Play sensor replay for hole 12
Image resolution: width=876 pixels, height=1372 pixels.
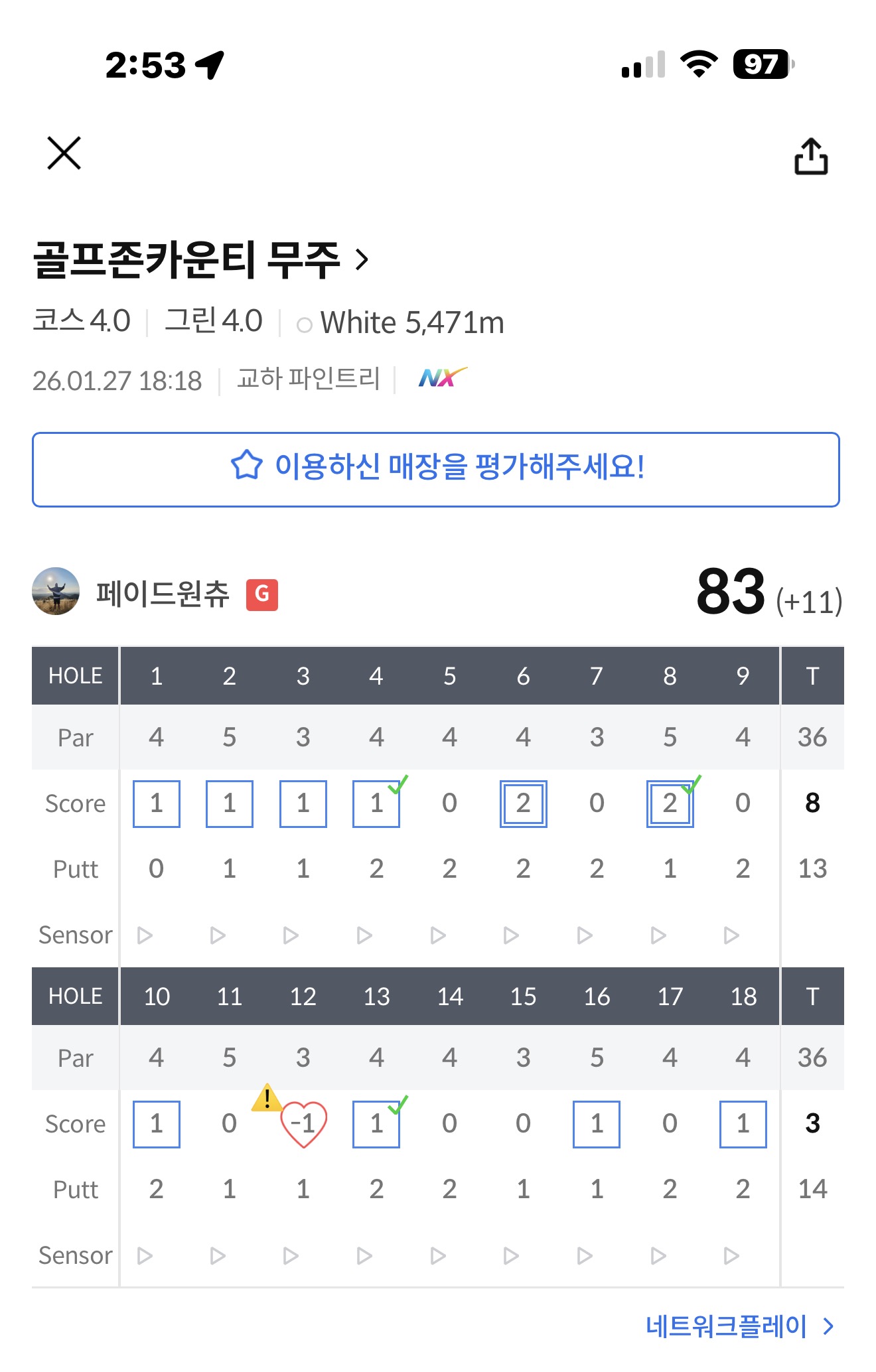(291, 1256)
